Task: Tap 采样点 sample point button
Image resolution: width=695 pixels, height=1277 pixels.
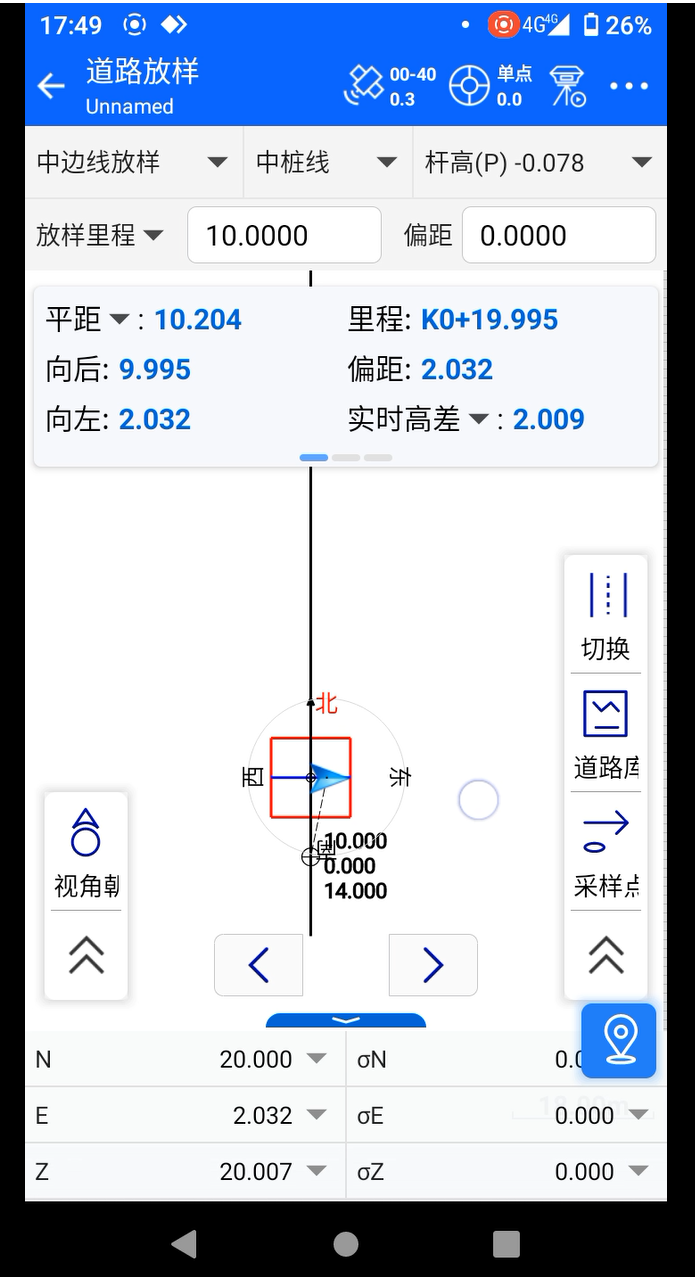Action: pyautogui.click(x=606, y=852)
